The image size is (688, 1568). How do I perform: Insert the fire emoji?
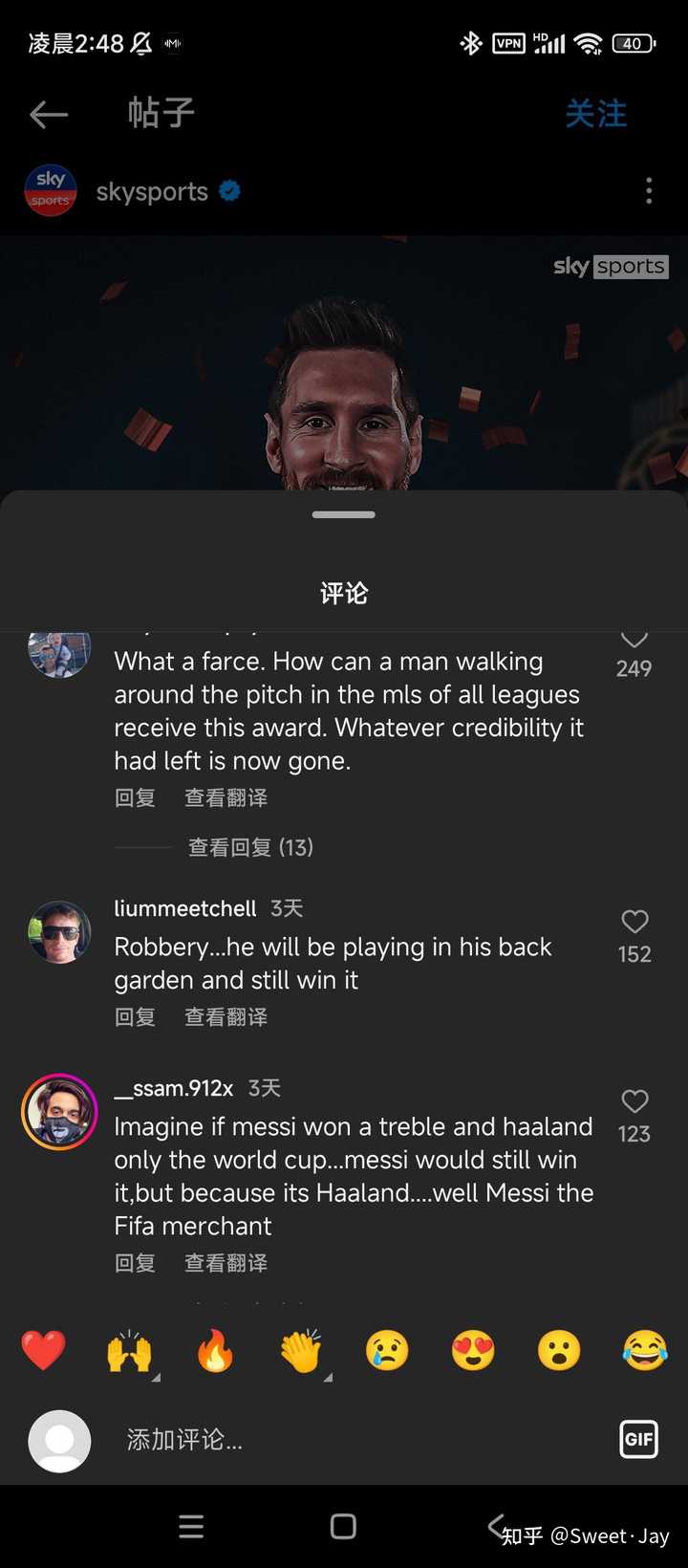tap(215, 1351)
